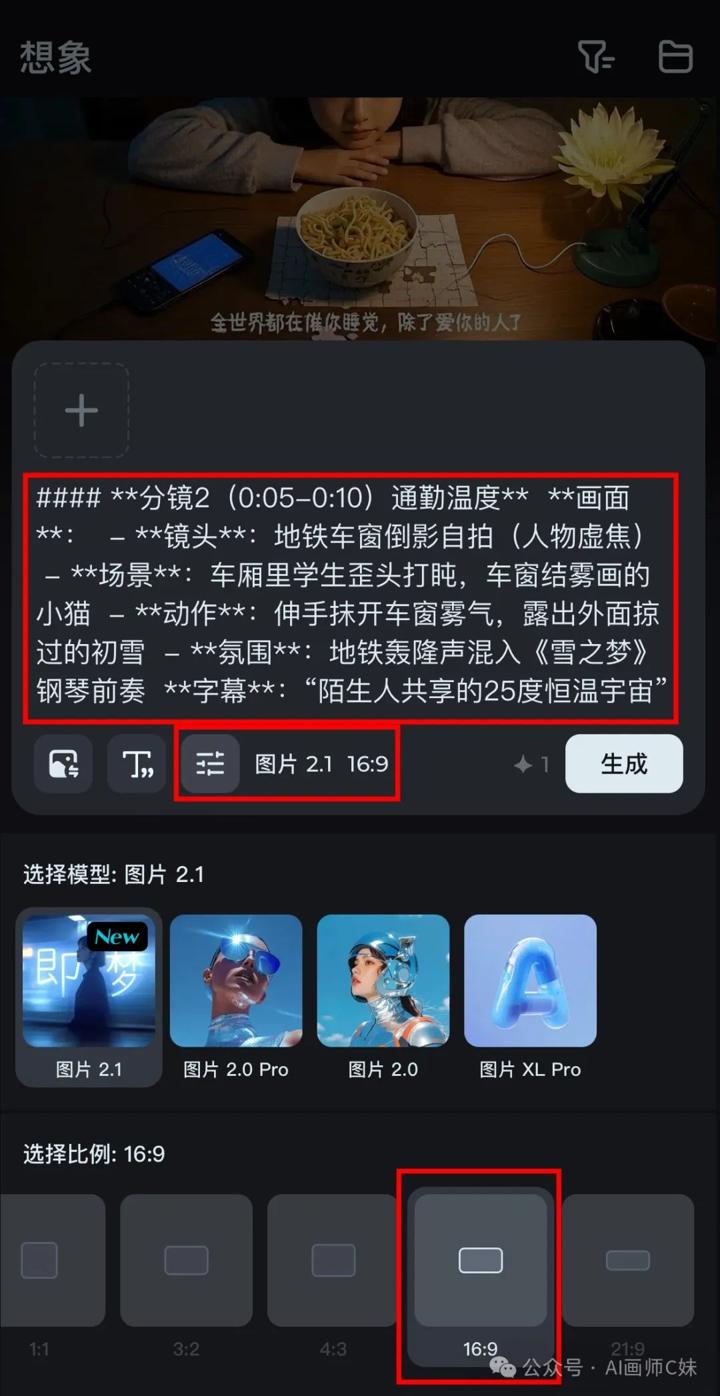Choose the 3:2 aspect ratio

pyautogui.click(x=186, y=1260)
